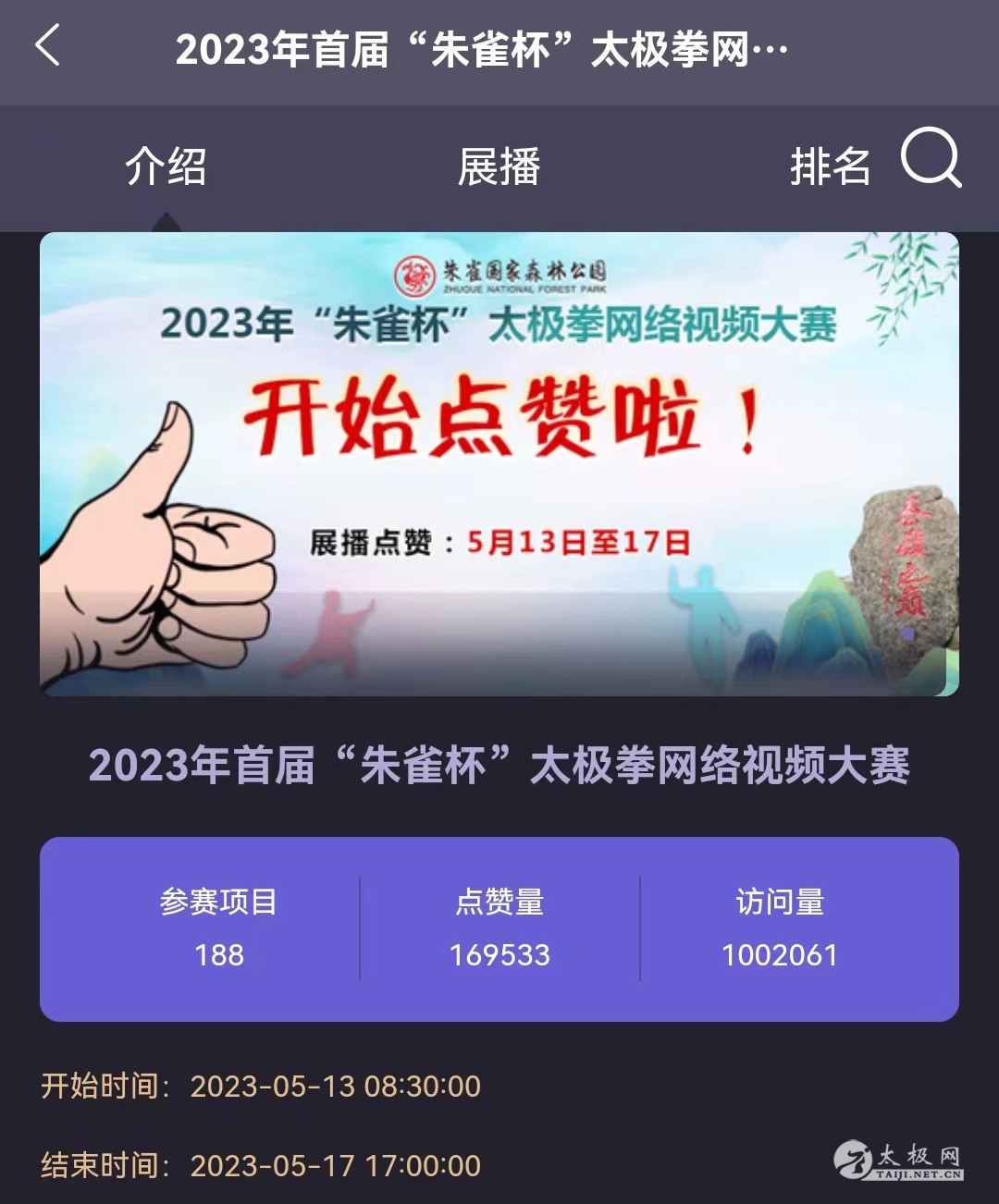Go back using the top-left arrow

click(48, 46)
